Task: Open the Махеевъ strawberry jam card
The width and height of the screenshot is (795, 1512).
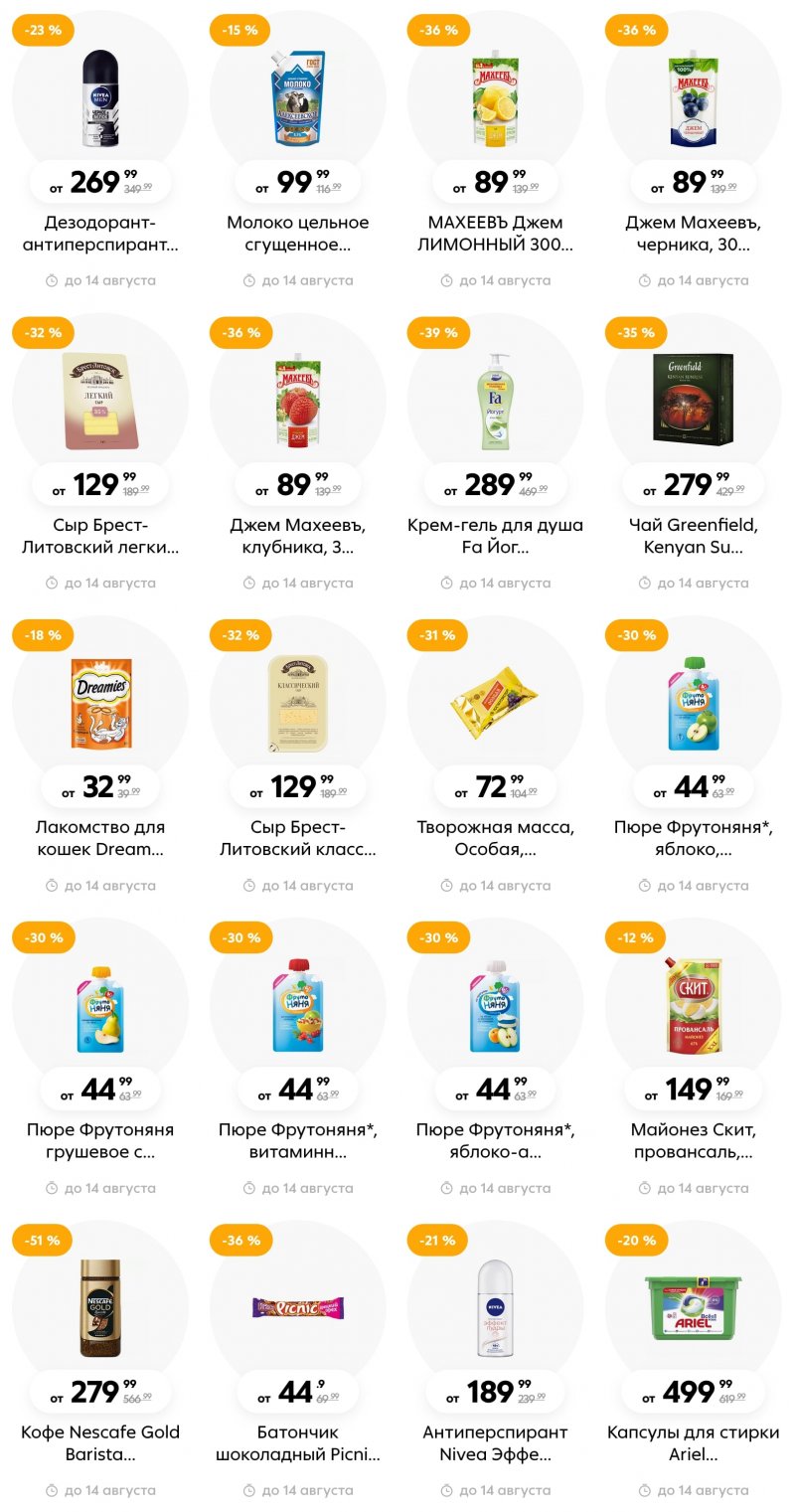Action: tap(297, 400)
